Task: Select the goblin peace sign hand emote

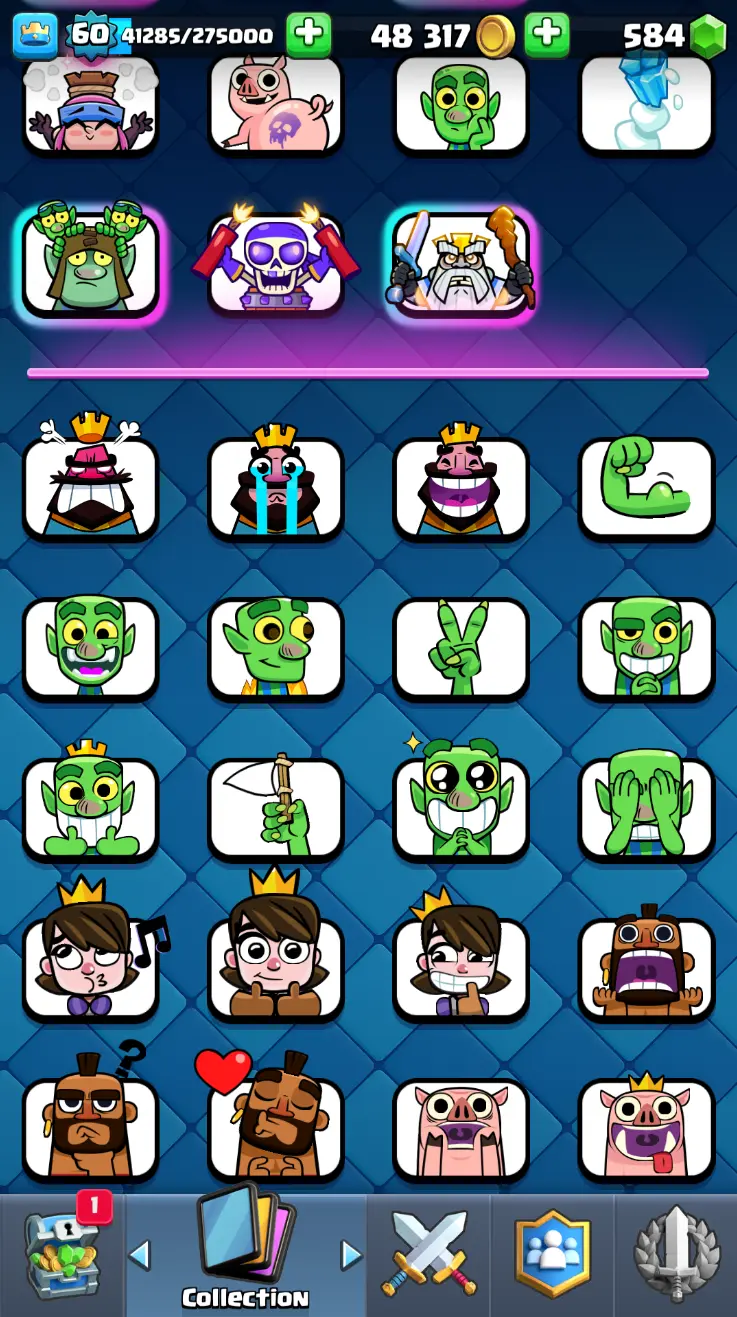Action: coord(460,648)
